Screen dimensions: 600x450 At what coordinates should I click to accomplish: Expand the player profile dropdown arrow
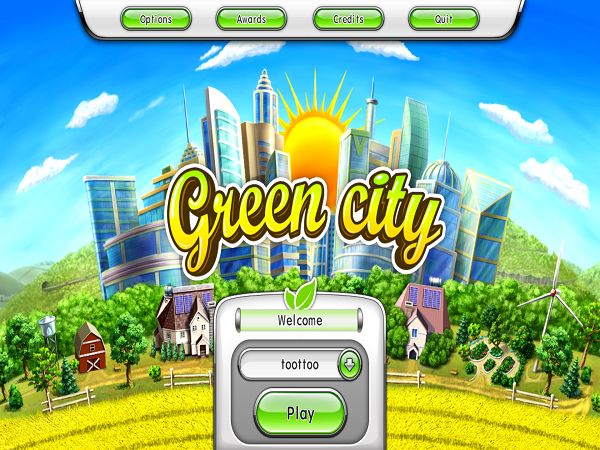point(350,364)
